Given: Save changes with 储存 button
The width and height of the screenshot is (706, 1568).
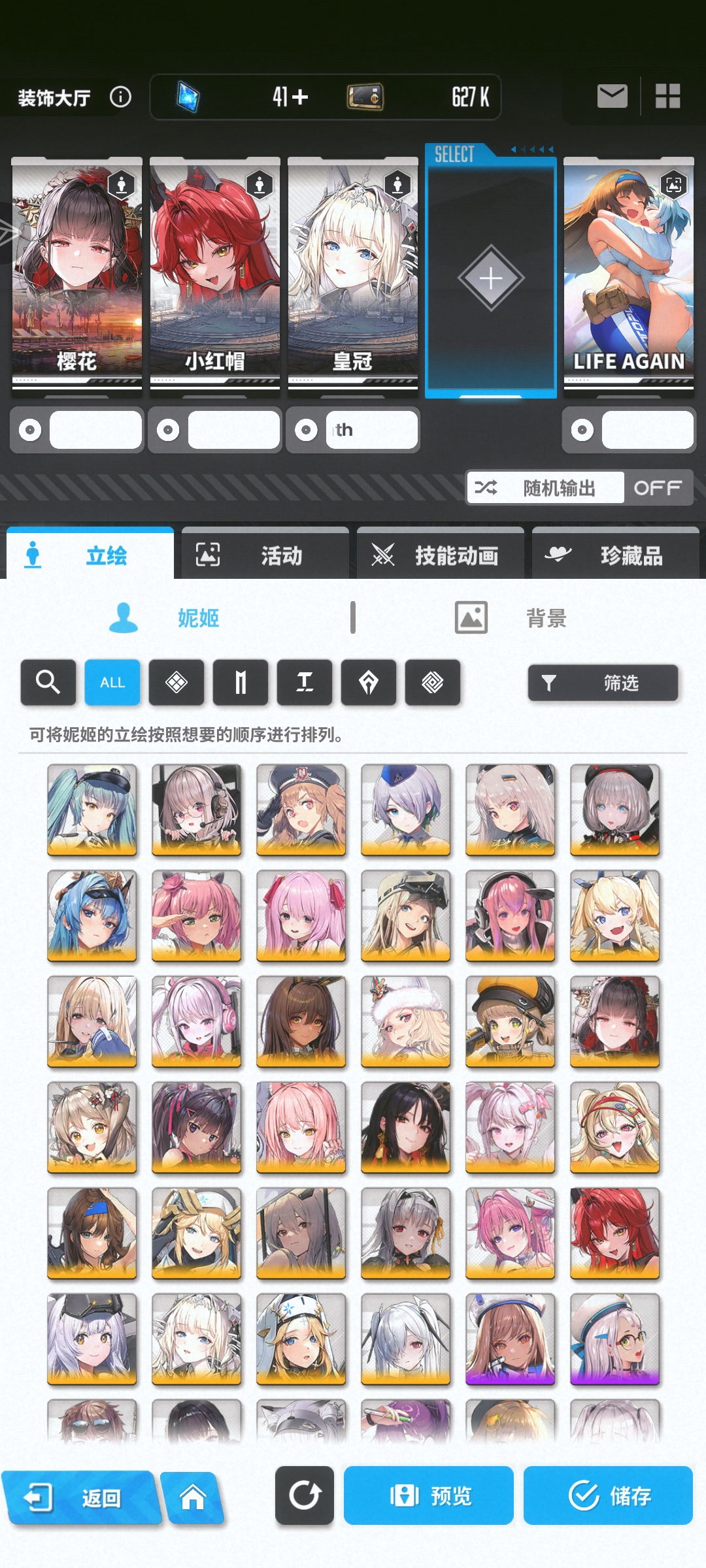Looking at the screenshot, I should (608, 1495).
